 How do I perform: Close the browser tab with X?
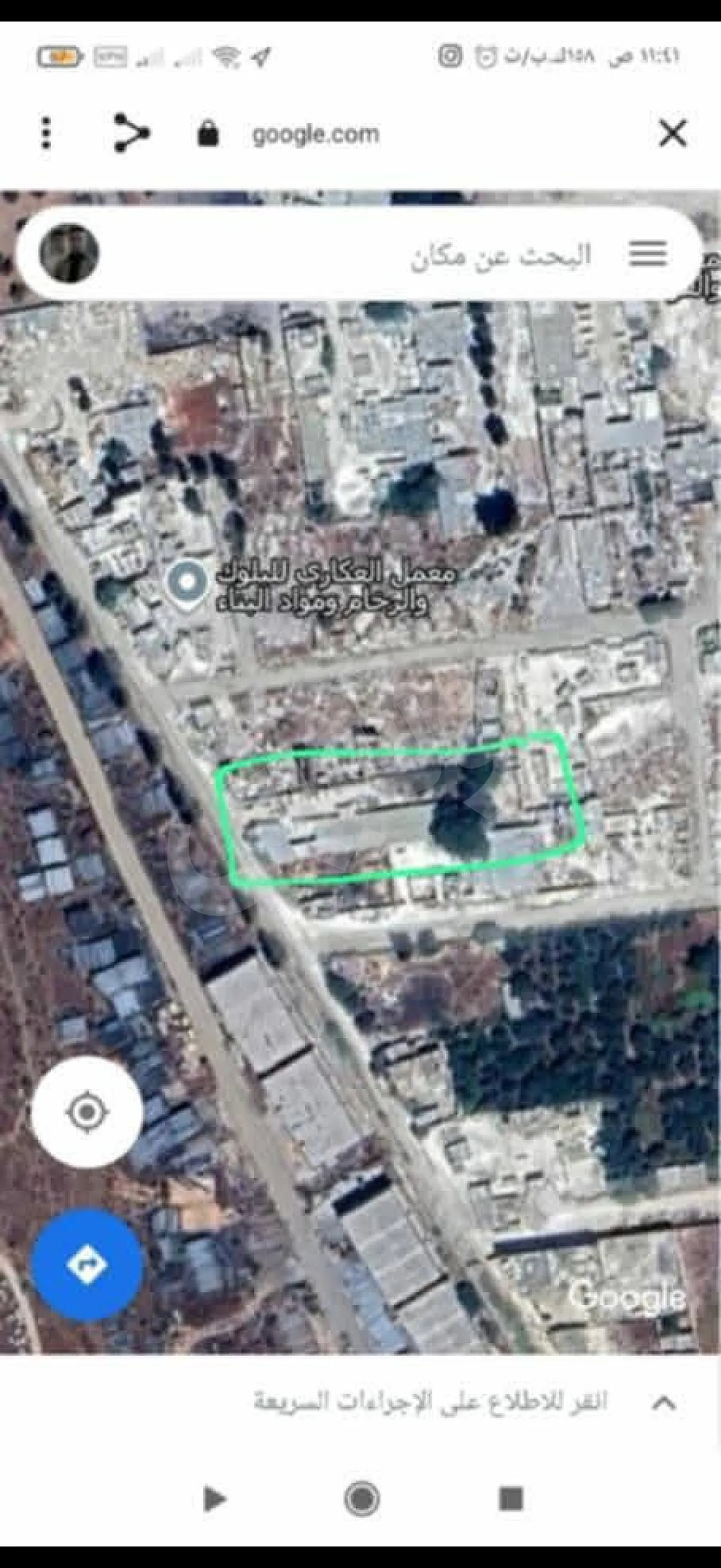[x=673, y=133]
